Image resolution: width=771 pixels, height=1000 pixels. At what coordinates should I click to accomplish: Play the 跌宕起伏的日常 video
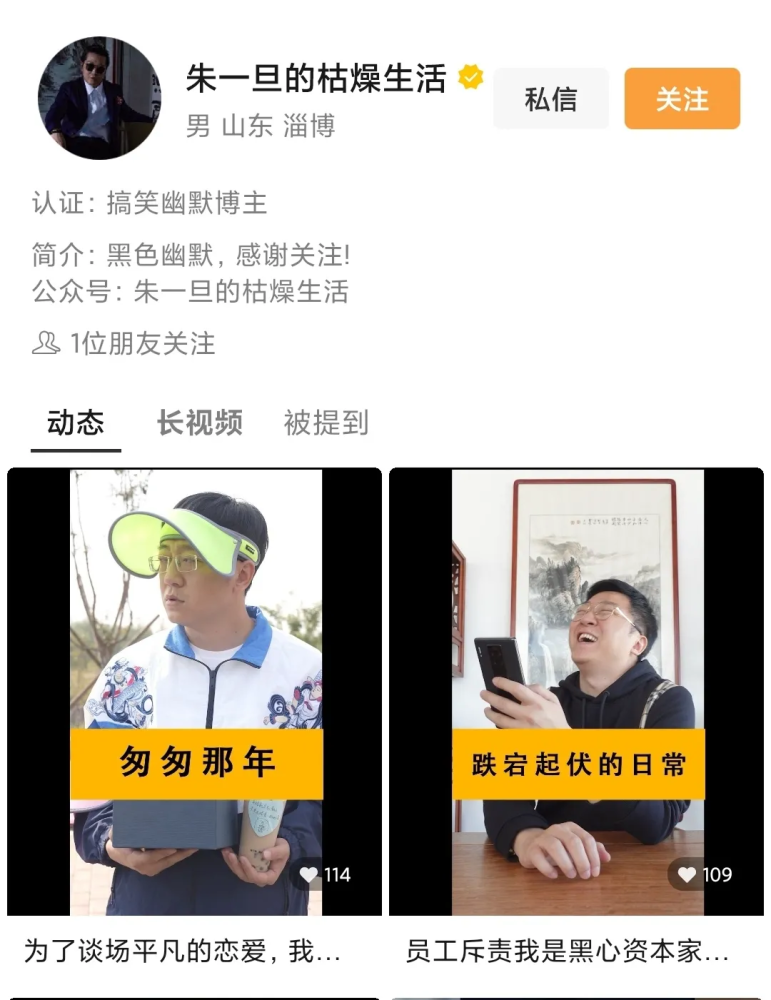(x=577, y=690)
